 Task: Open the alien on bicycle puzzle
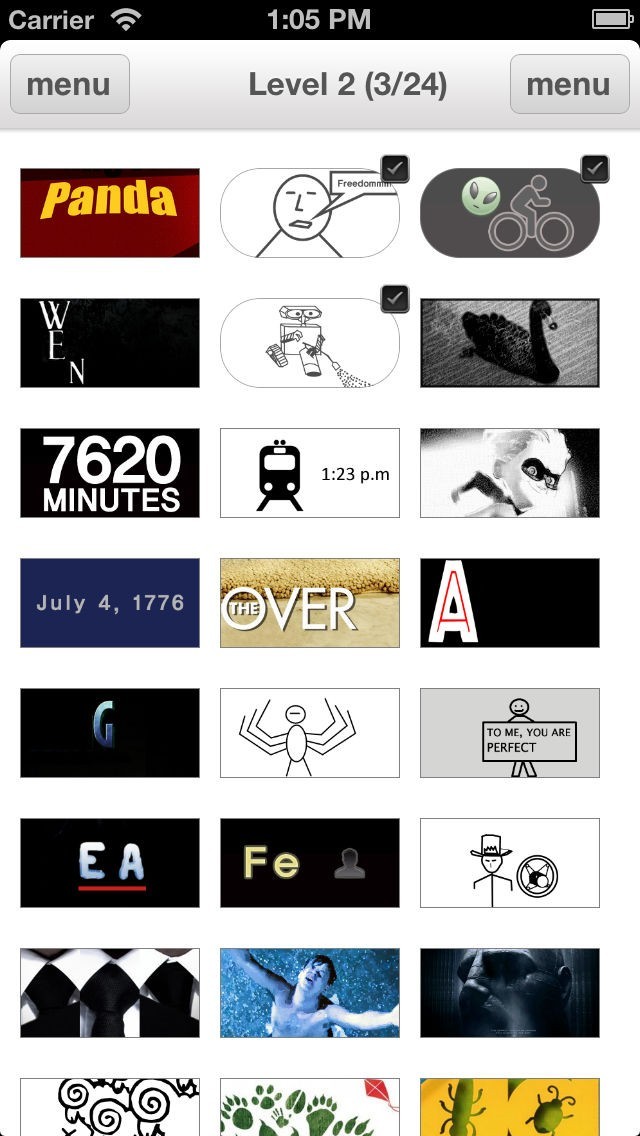click(x=509, y=213)
